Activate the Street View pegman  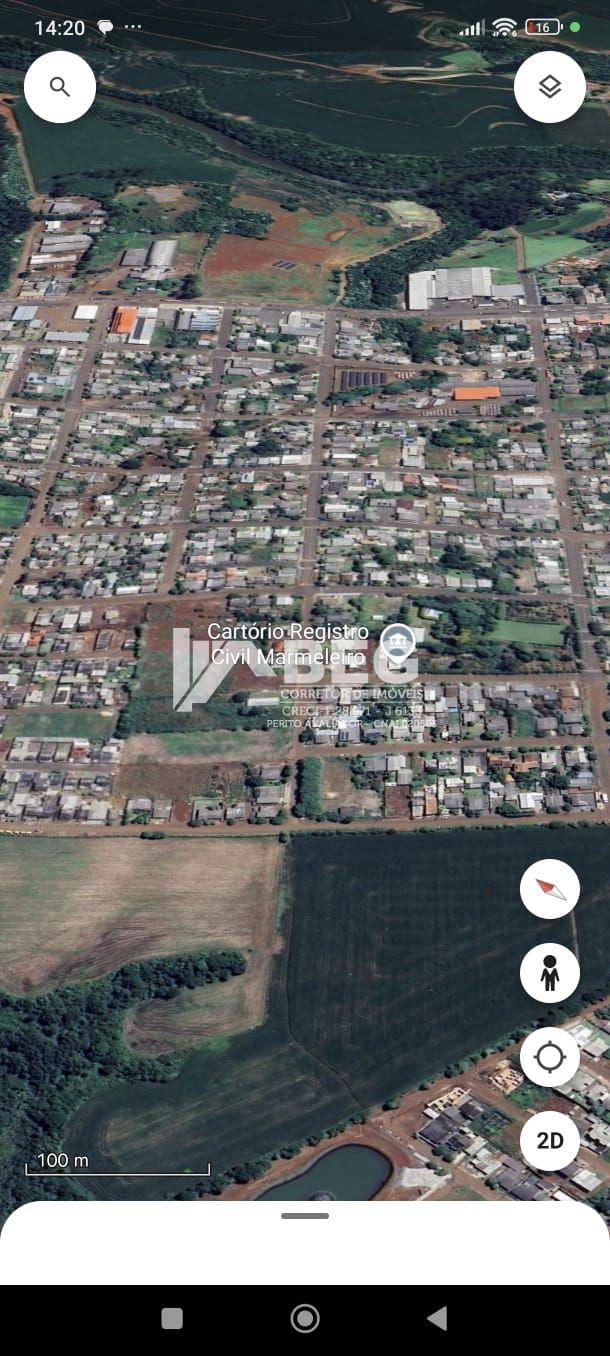tap(550, 973)
